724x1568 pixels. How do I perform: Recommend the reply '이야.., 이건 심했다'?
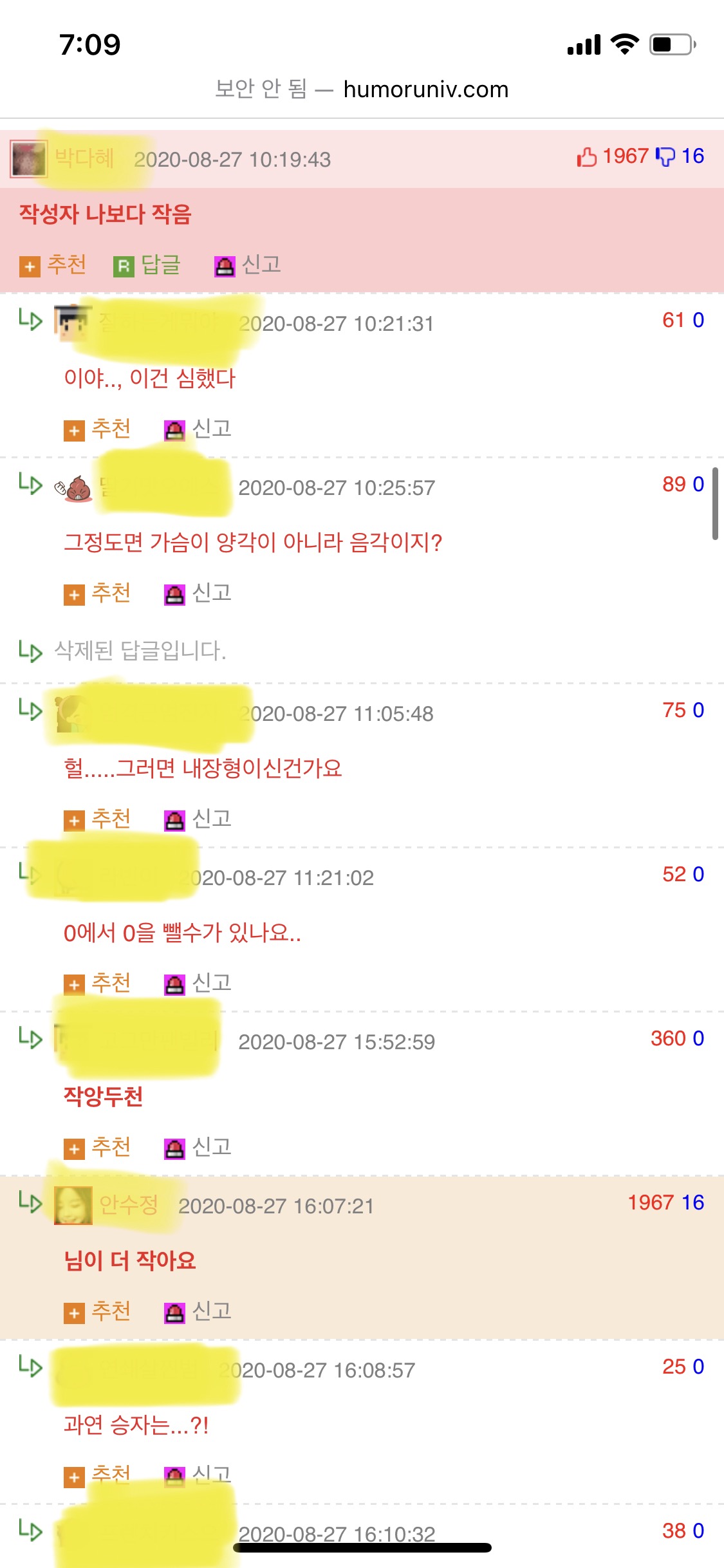pos(98,429)
